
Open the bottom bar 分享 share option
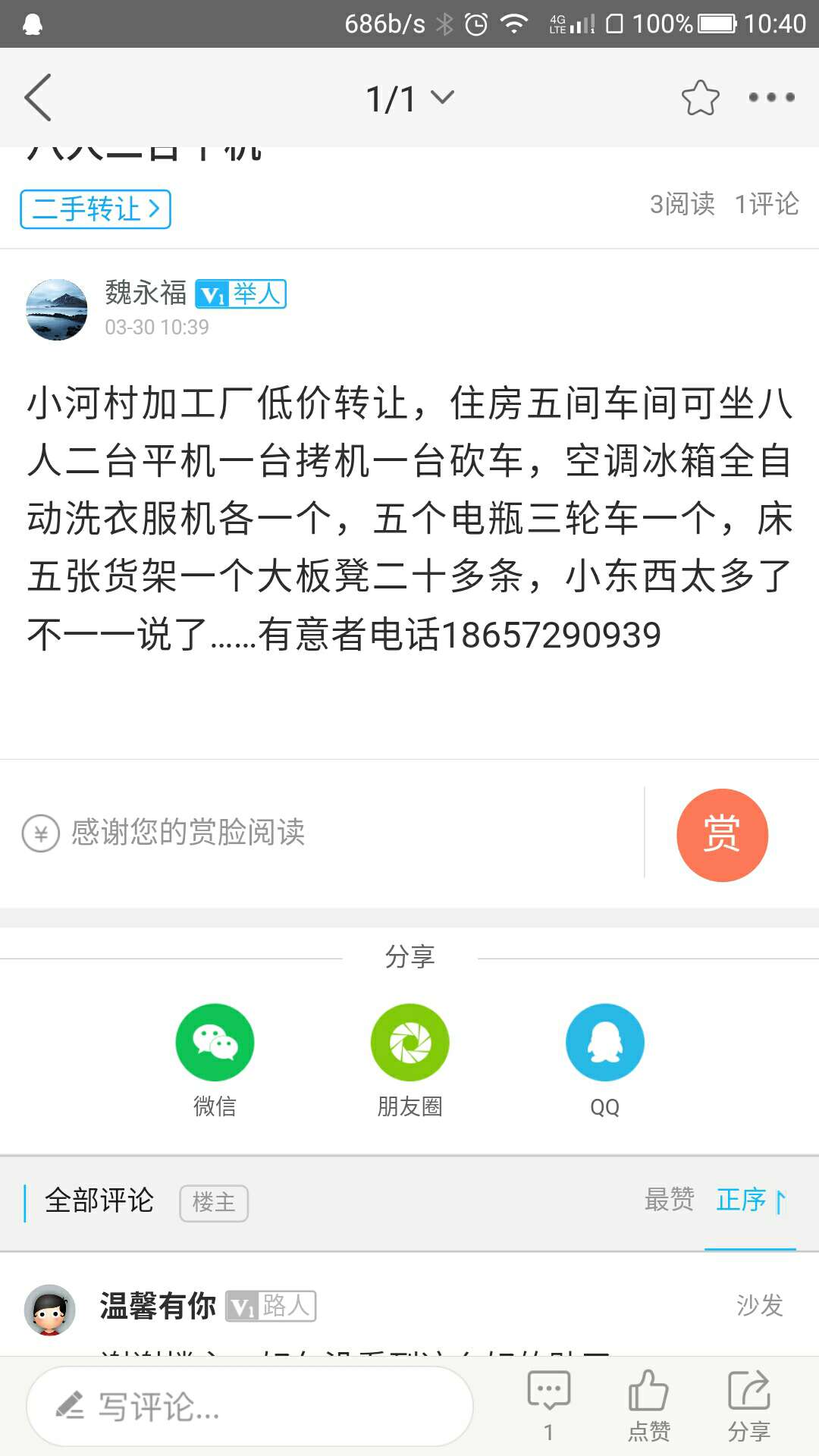(x=749, y=1403)
